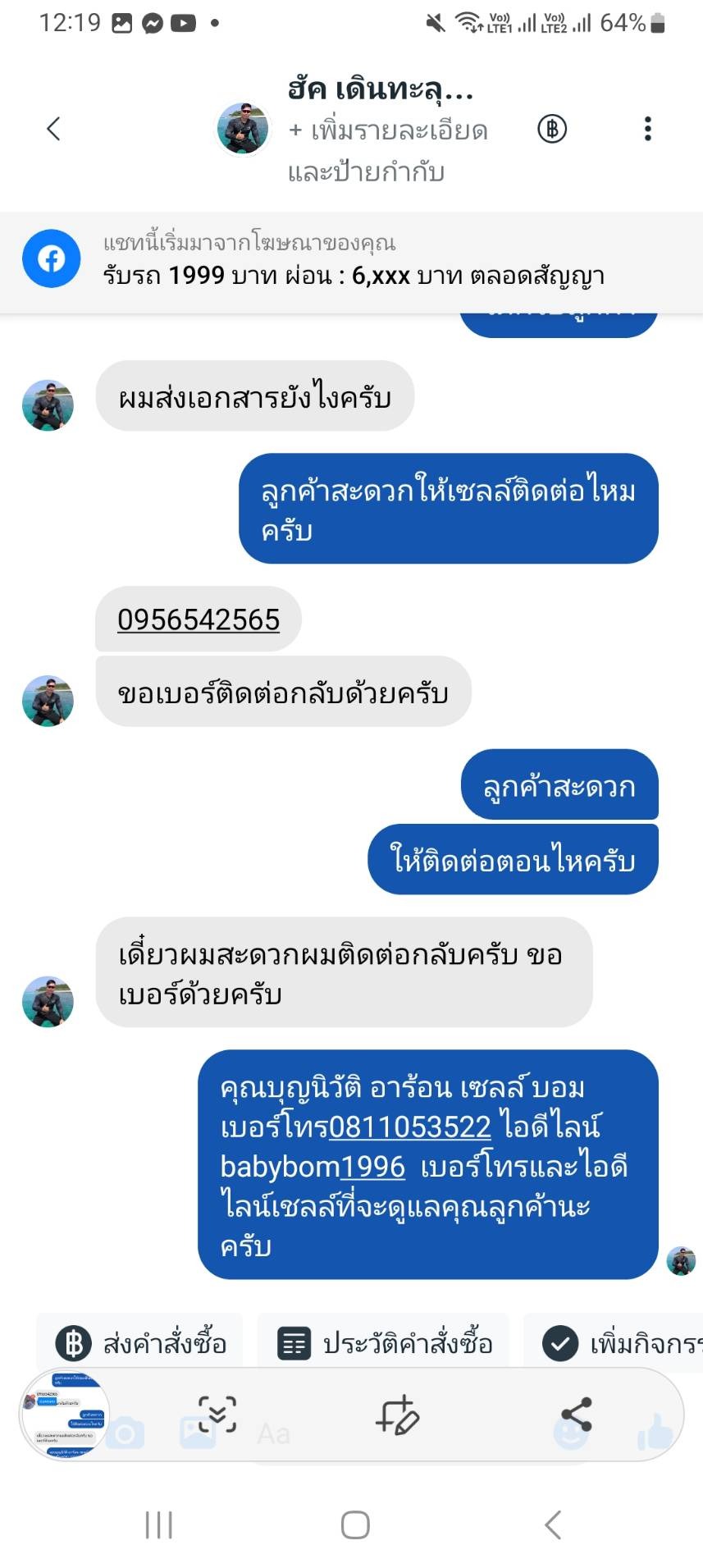The width and height of the screenshot is (703, 1568).
Task: Open the three-dot overflow menu
Action: pos(647,129)
